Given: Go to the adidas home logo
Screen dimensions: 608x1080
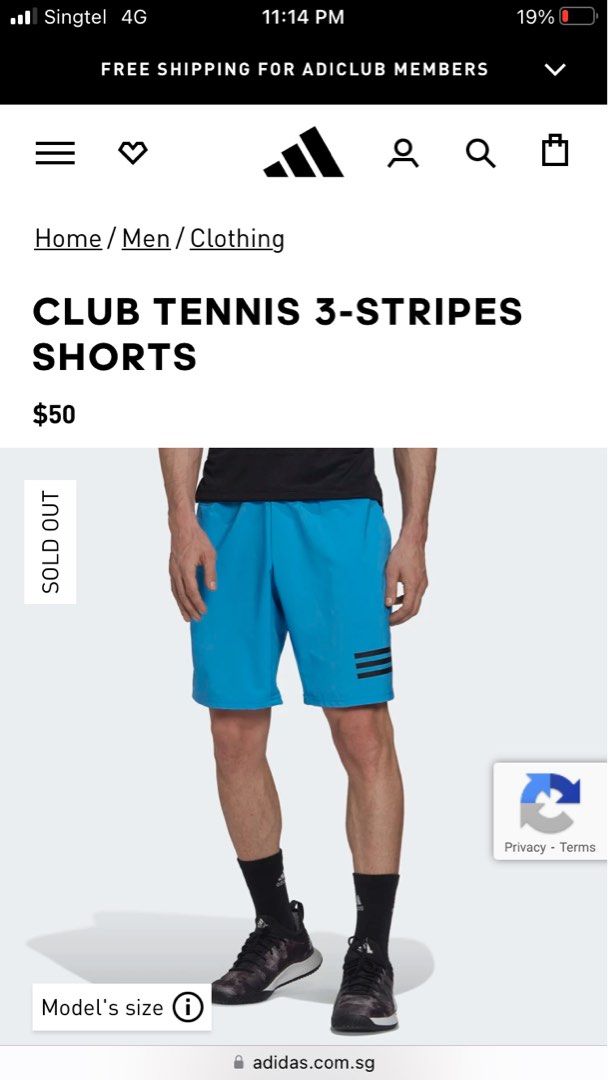Looking at the screenshot, I should point(303,153).
